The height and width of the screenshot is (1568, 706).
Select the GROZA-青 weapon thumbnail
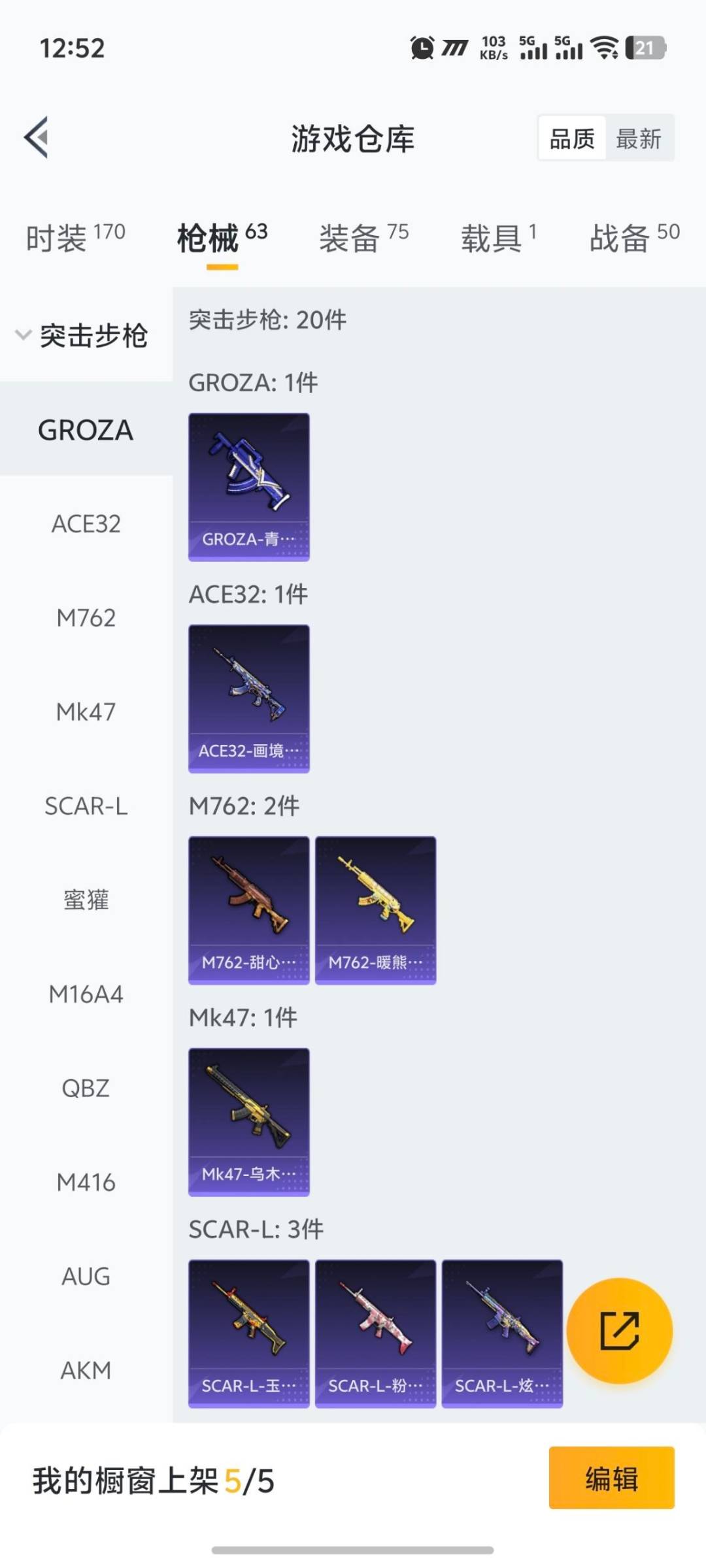coord(248,487)
